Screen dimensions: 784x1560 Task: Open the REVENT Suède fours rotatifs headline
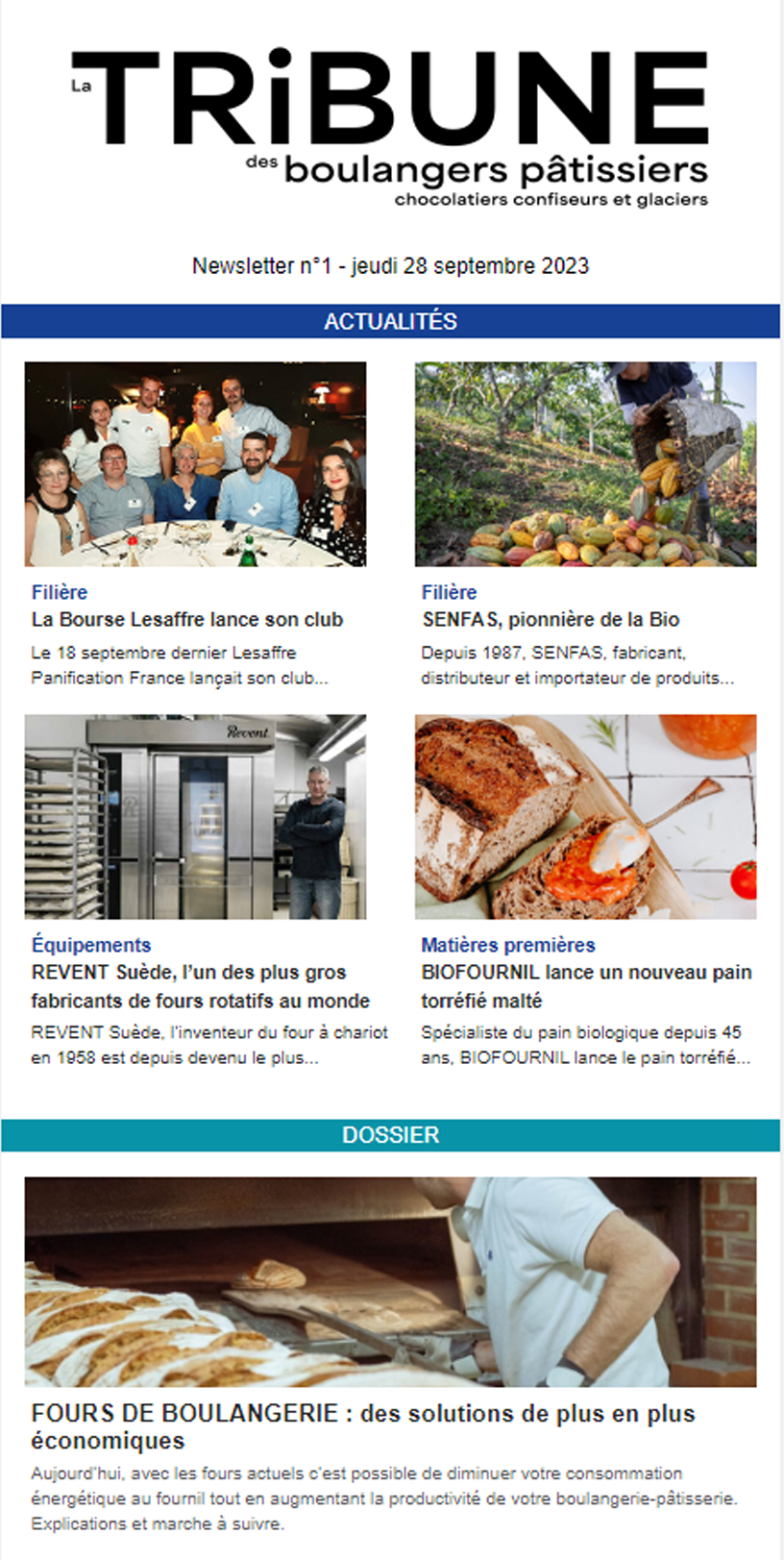[x=201, y=986]
